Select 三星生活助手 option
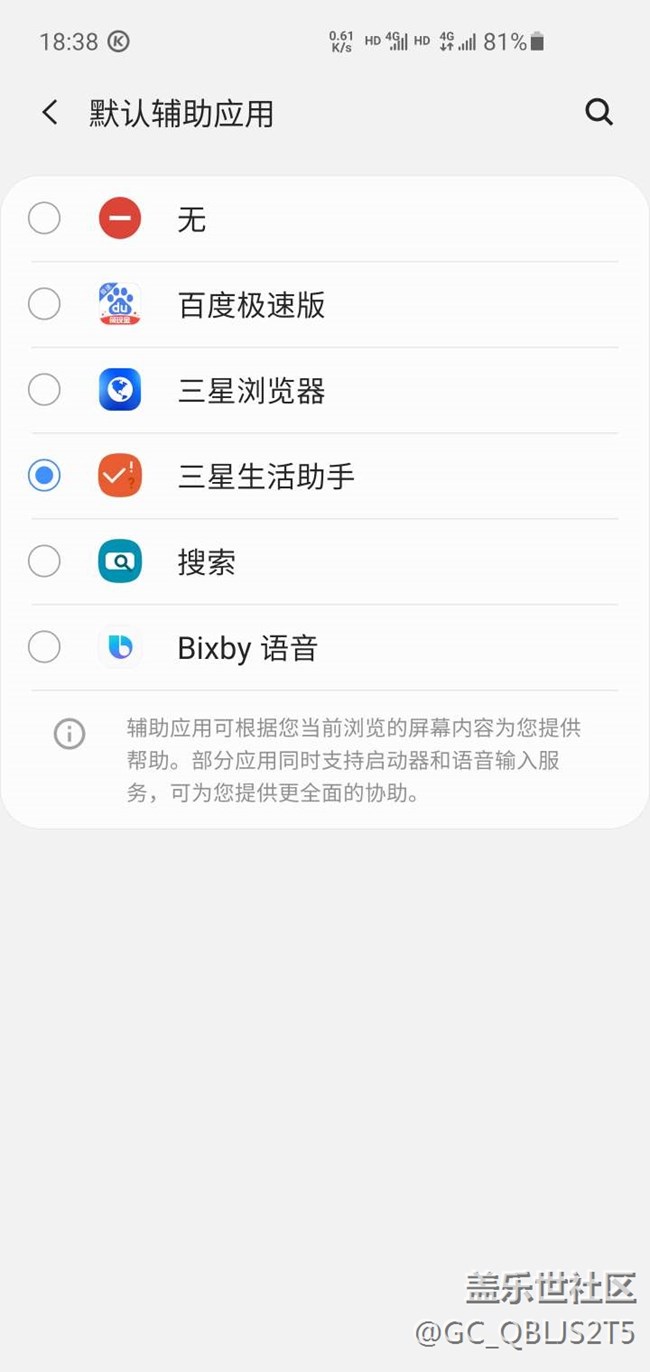Screen dimensions: 650x1372 (325, 476)
